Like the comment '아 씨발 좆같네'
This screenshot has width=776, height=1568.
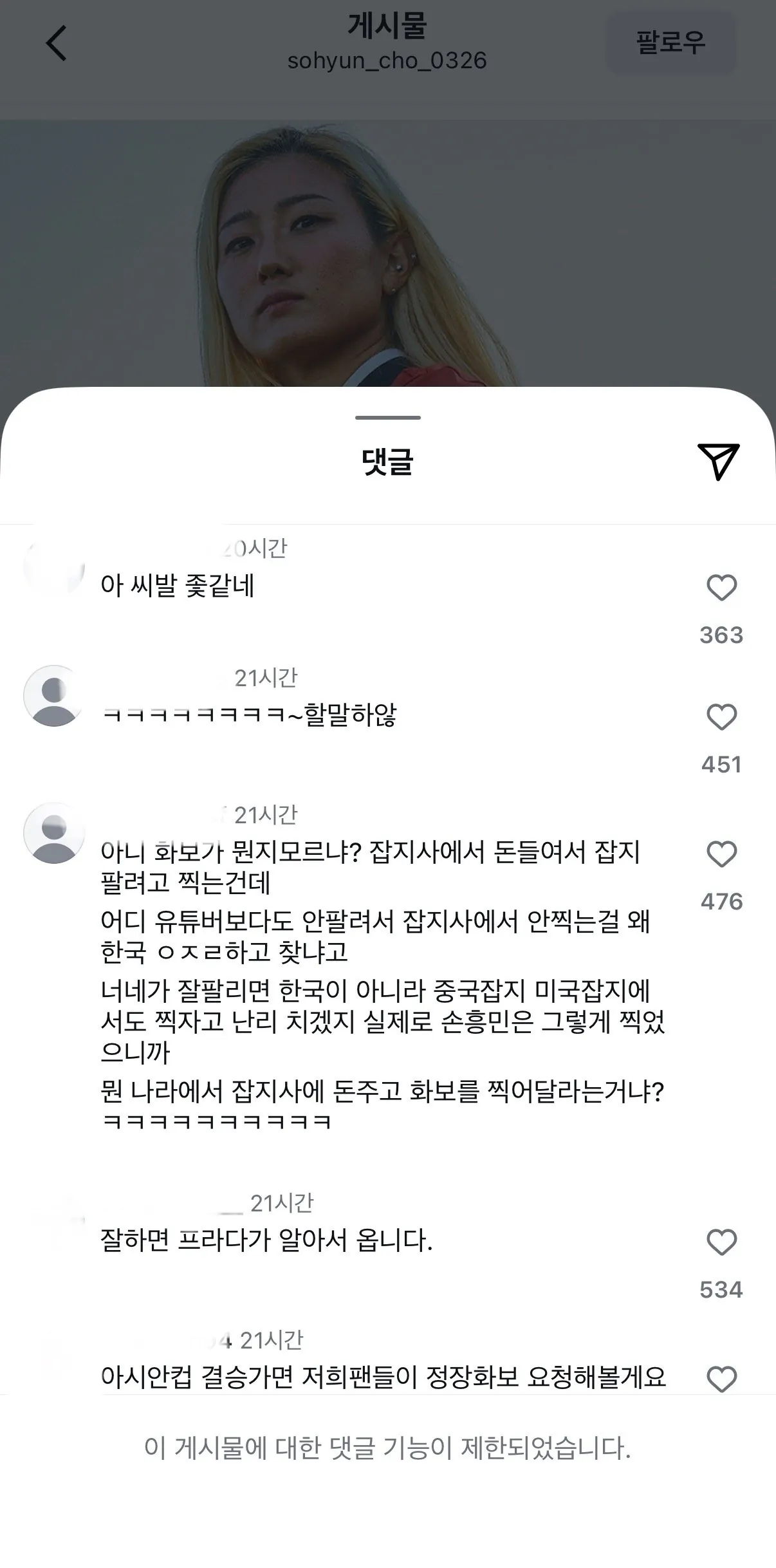721,588
